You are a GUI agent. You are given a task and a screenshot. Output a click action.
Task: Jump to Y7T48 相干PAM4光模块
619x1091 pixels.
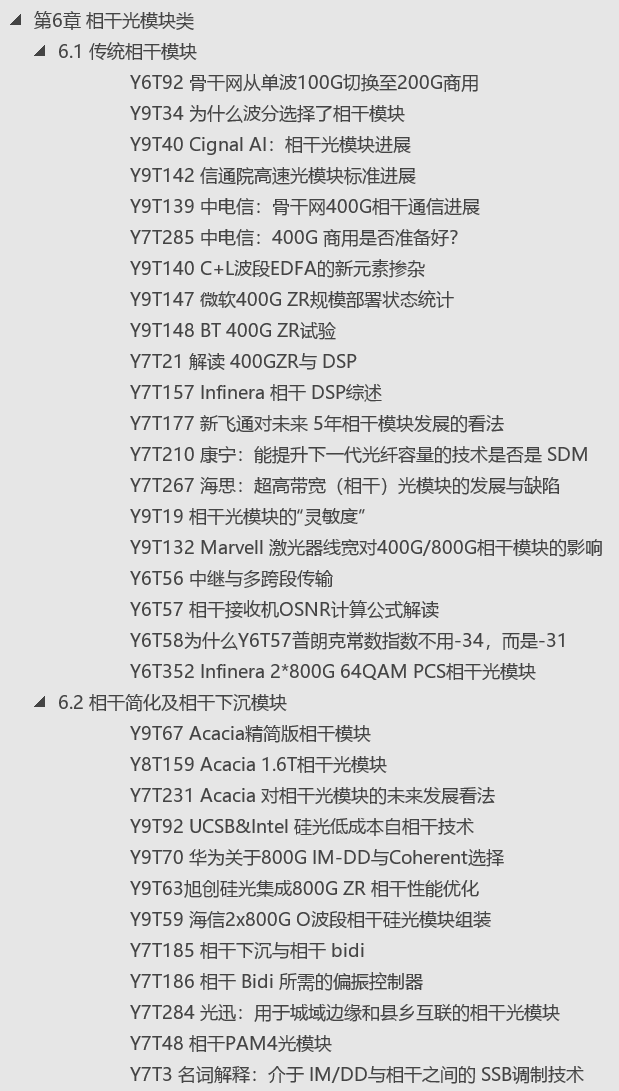coord(231,1044)
